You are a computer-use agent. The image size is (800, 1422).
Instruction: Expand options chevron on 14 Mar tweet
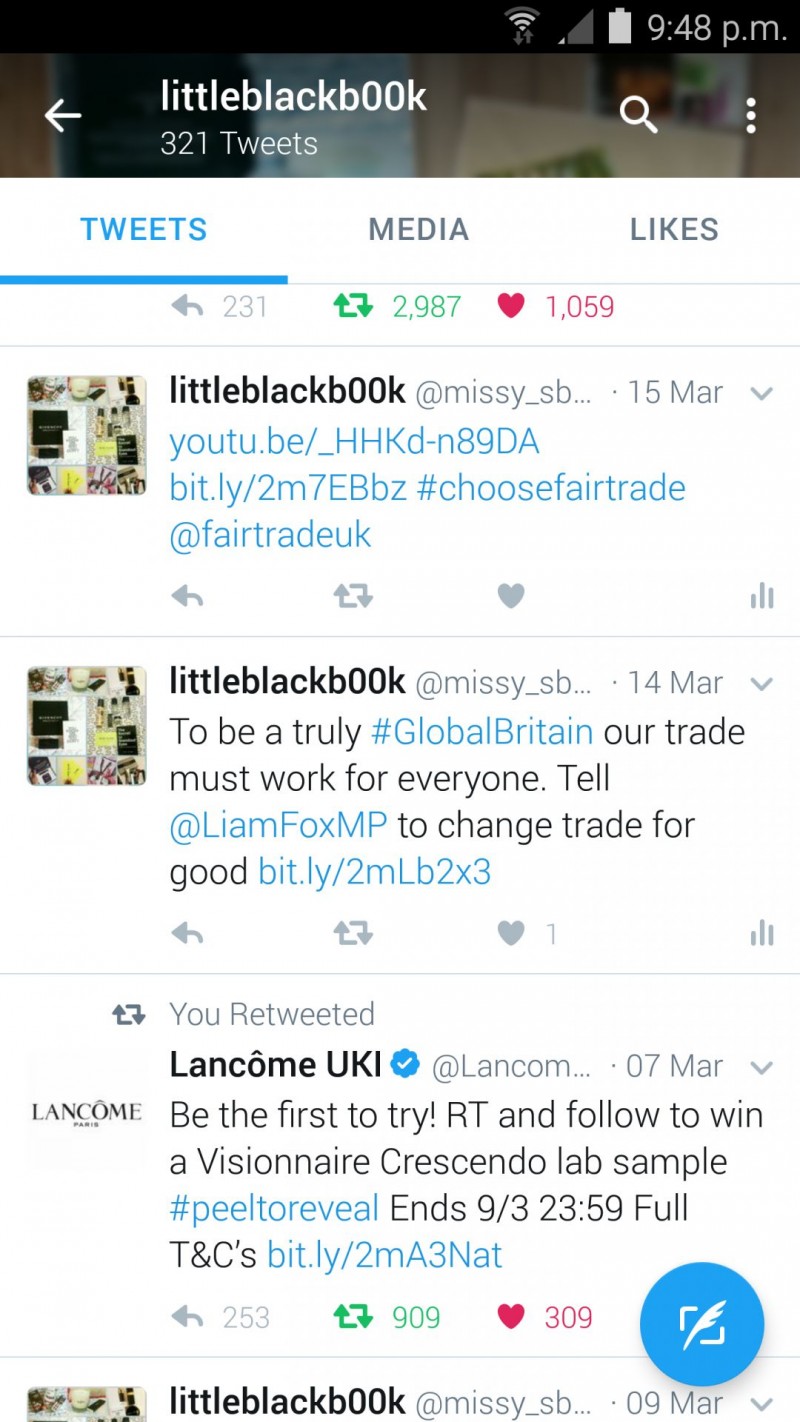(x=761, y=684)
